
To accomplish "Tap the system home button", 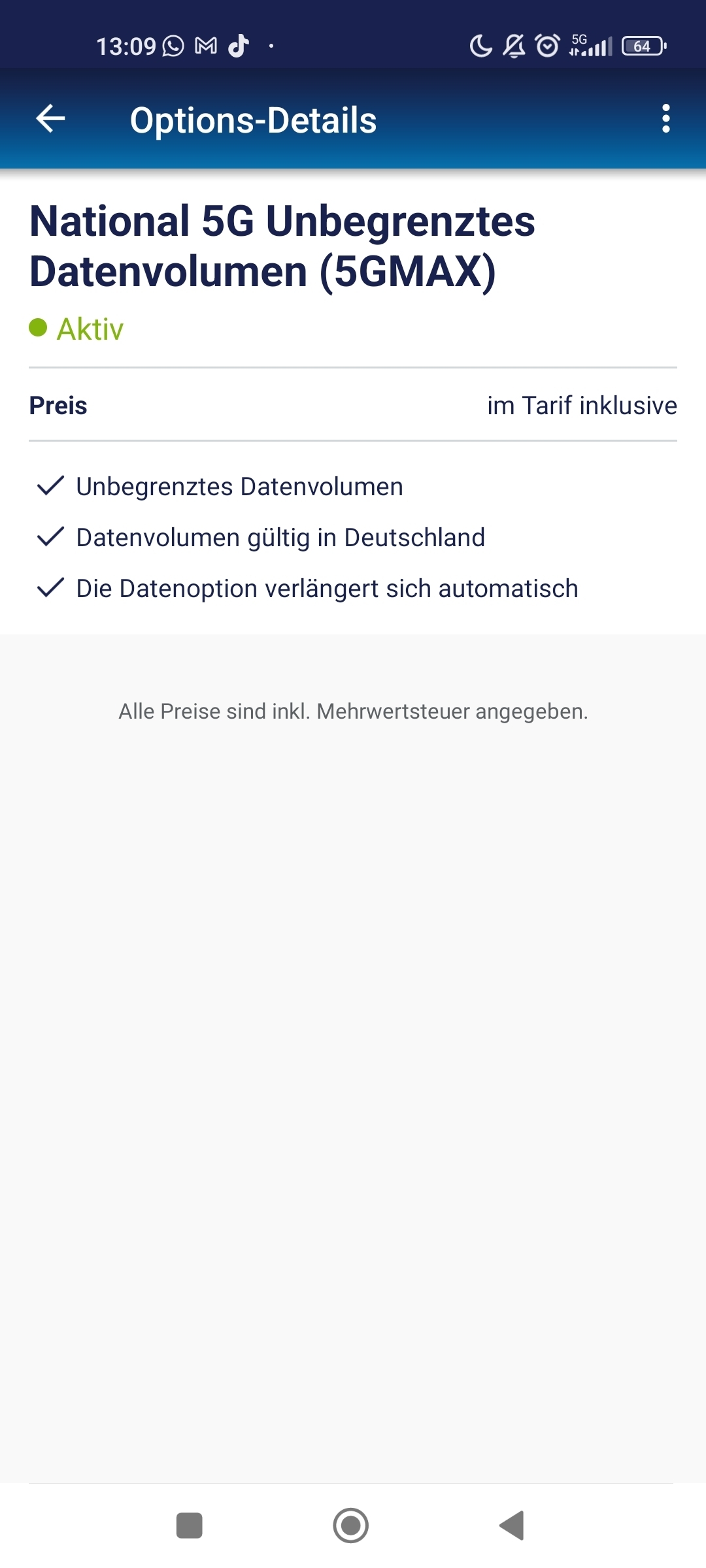I will (351, 1526).
